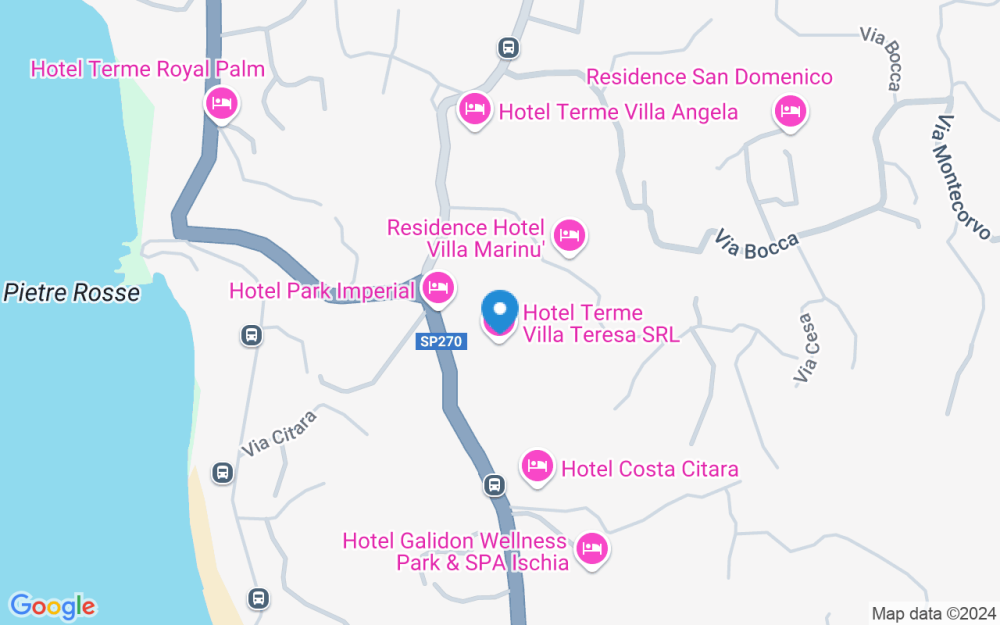Open the Hotel Terme Villa Angela marker
This screenshot has width=1000, height=625.
[x=474, y=111]
